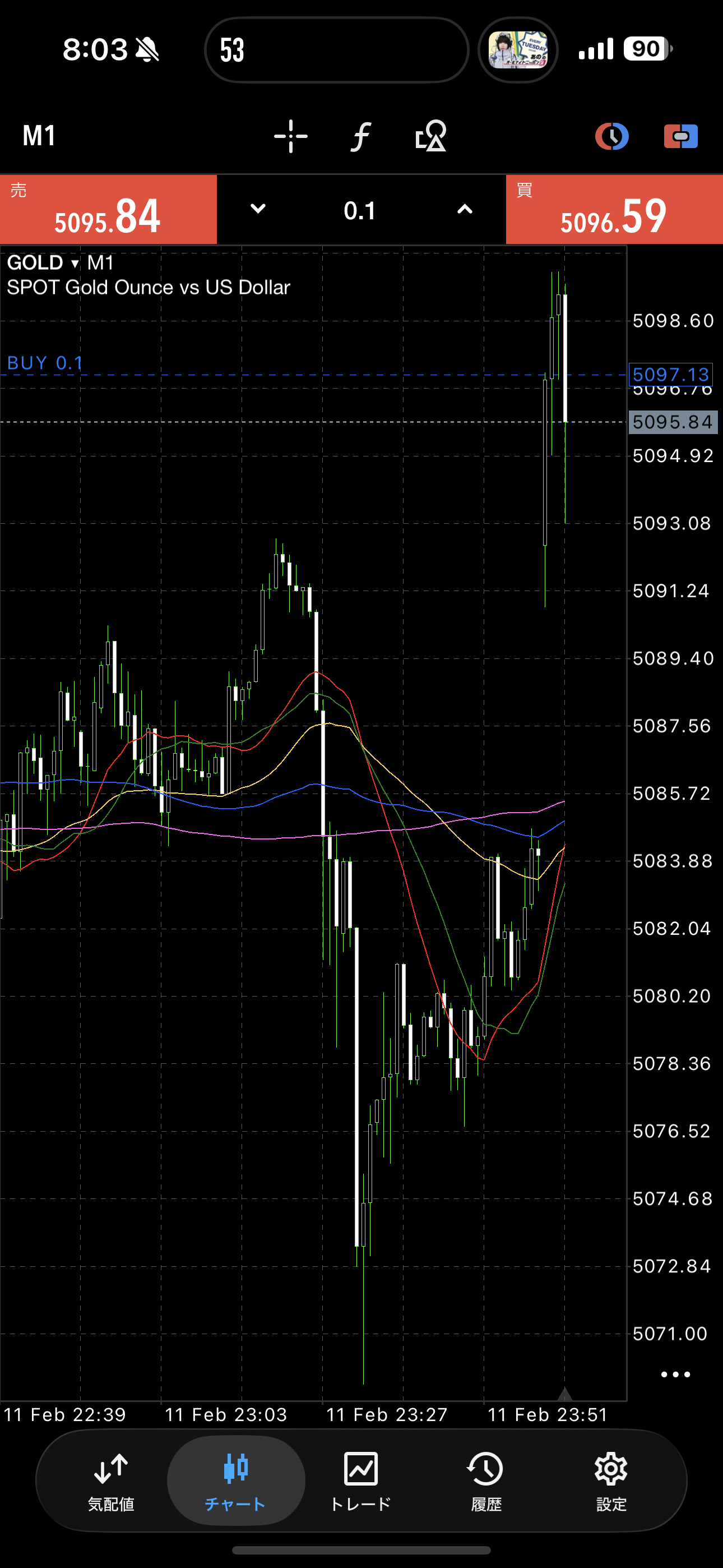The width and height of the screenshot is (723, 1568).
Task: Switch to the 気配値 quotes tab
Action: click(x=111, y=1481)
